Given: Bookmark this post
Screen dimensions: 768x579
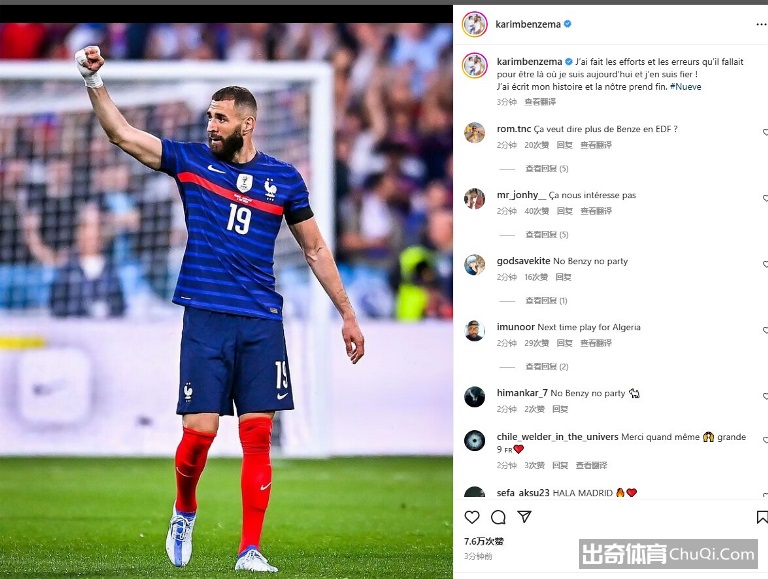Looking at the screenshot, I should pos(761,517).
